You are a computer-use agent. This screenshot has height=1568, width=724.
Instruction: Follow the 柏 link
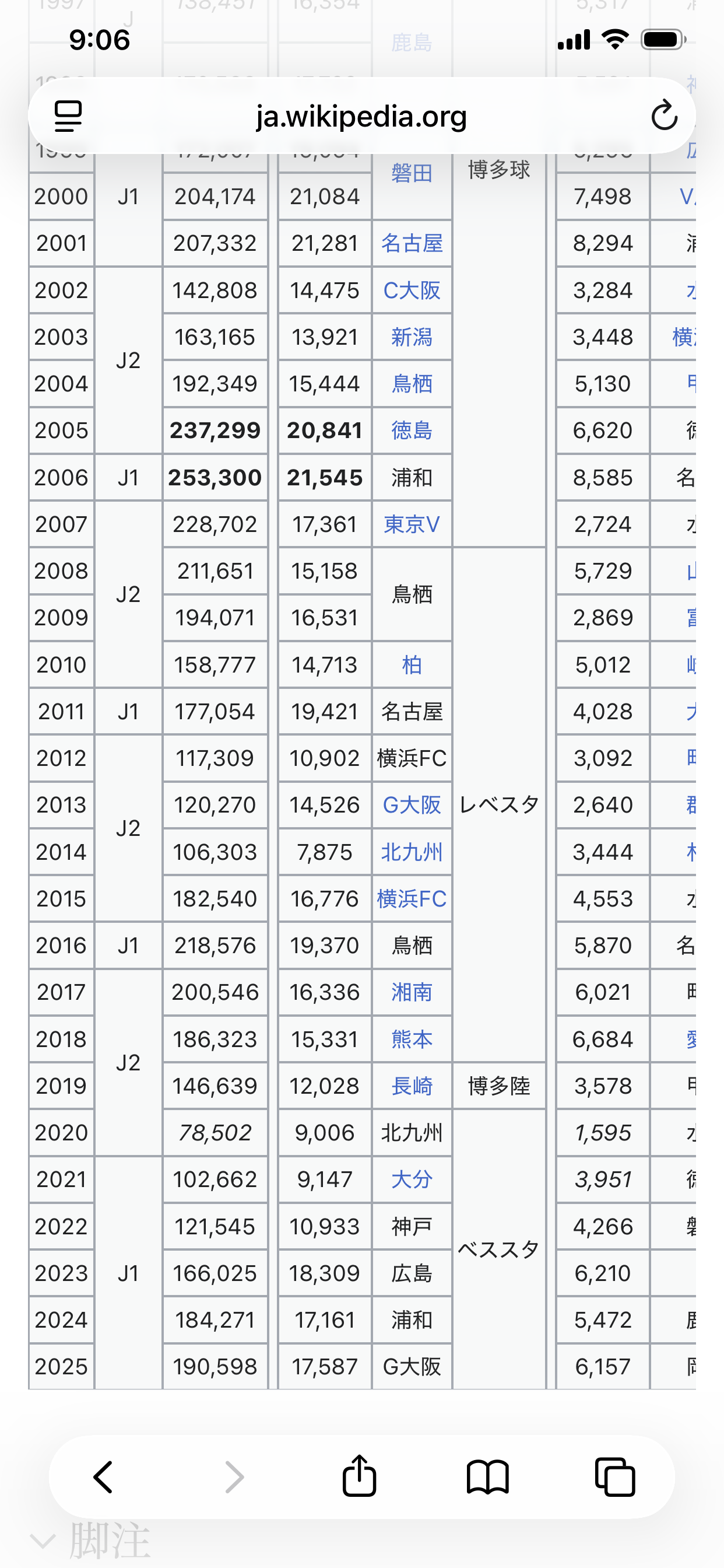click(412, 664)
